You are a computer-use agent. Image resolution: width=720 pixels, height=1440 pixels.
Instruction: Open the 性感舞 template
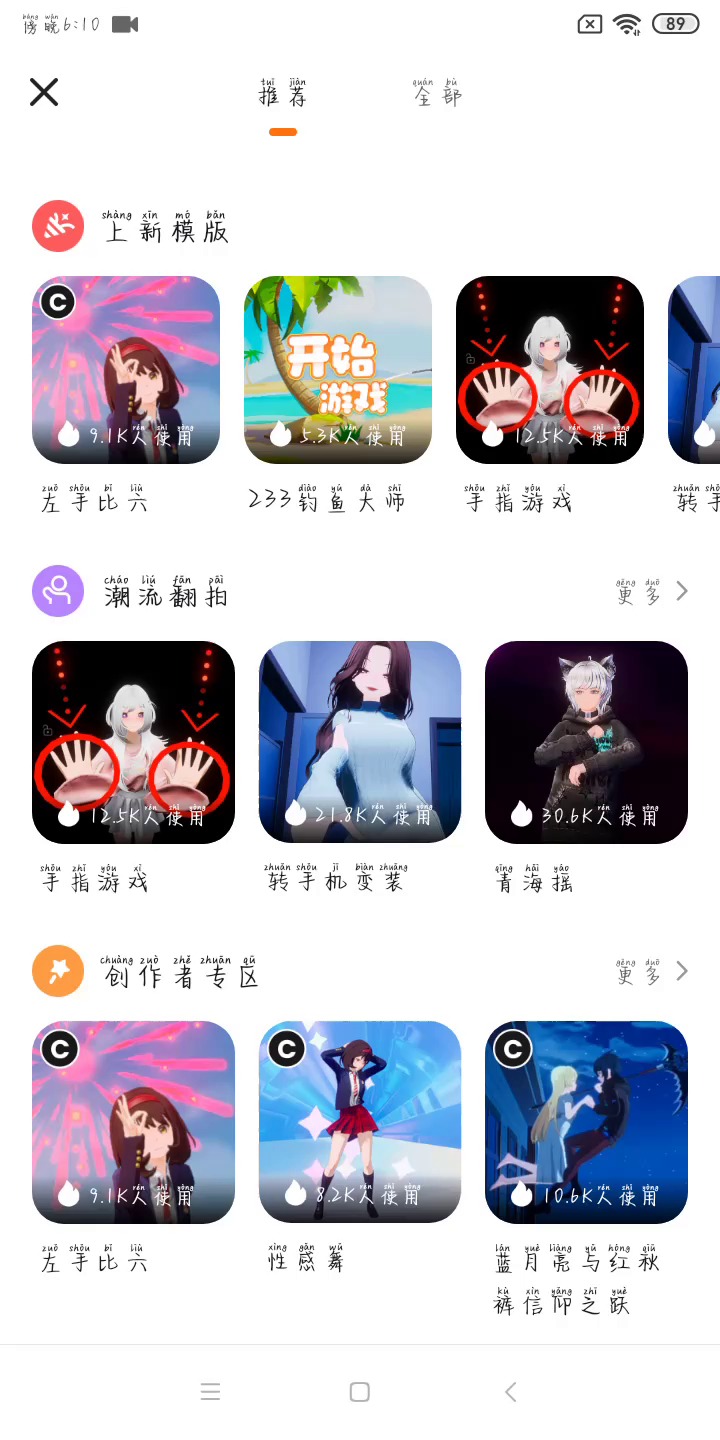360,1122
